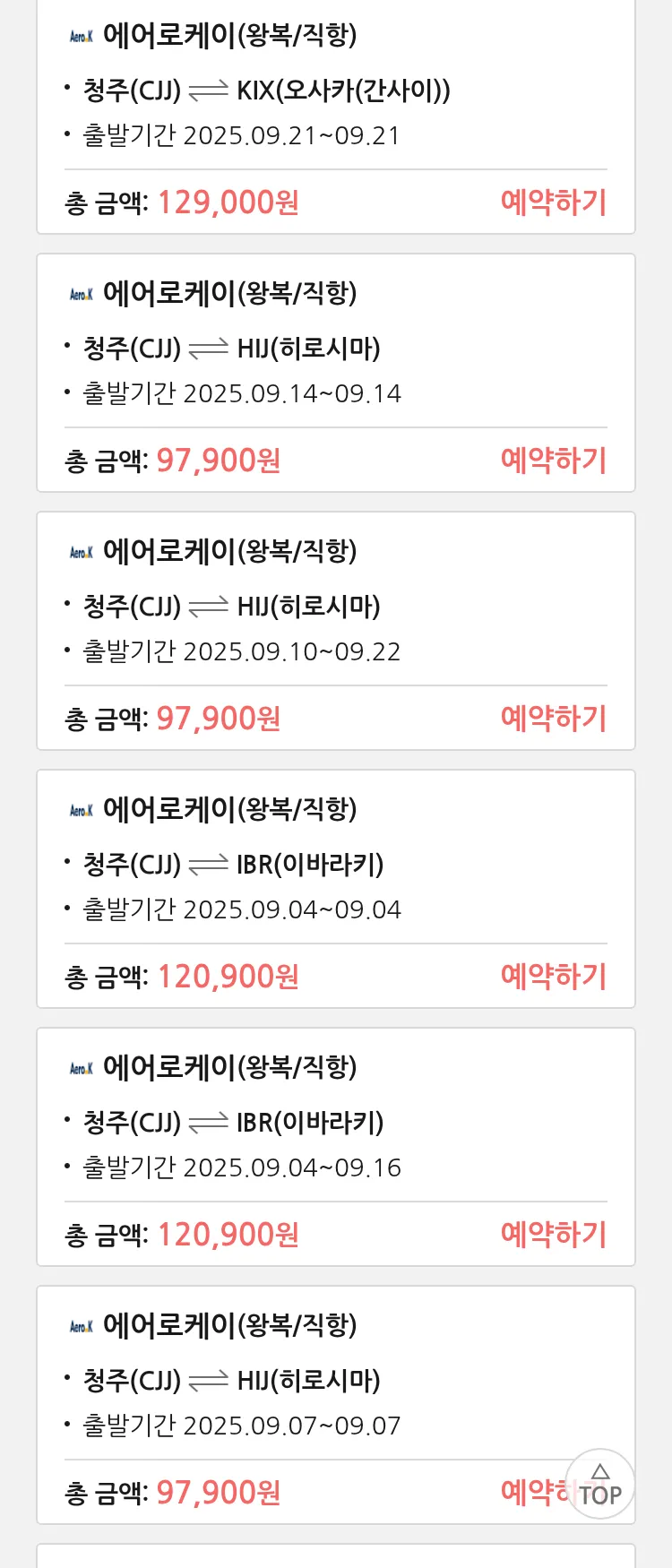Tap 예약하기 for the 129,000원 Osaka flight
The height and width of the screenshot is (1568, 672).
point(553,202)
